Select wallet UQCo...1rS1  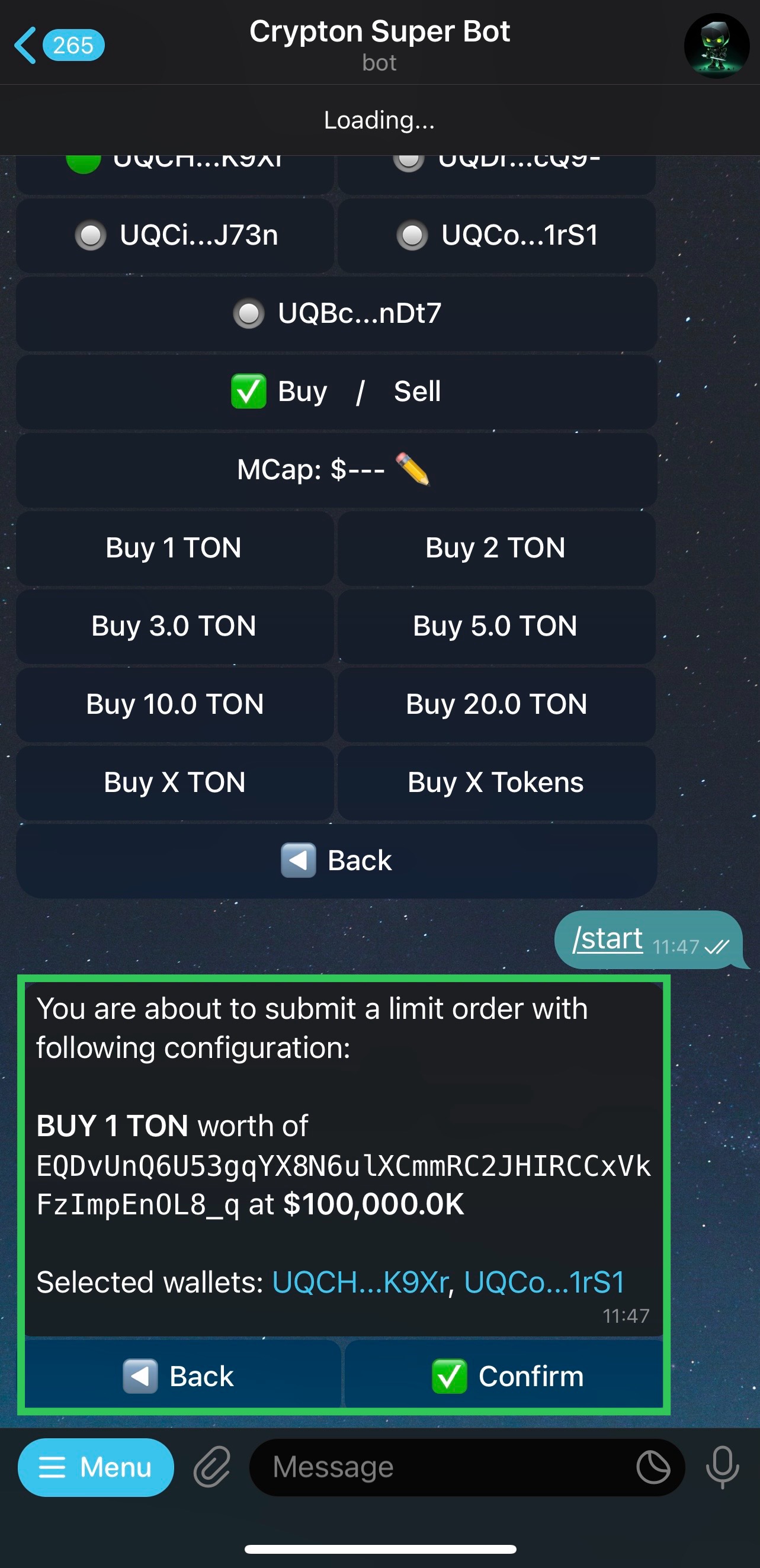click(496, 236)
